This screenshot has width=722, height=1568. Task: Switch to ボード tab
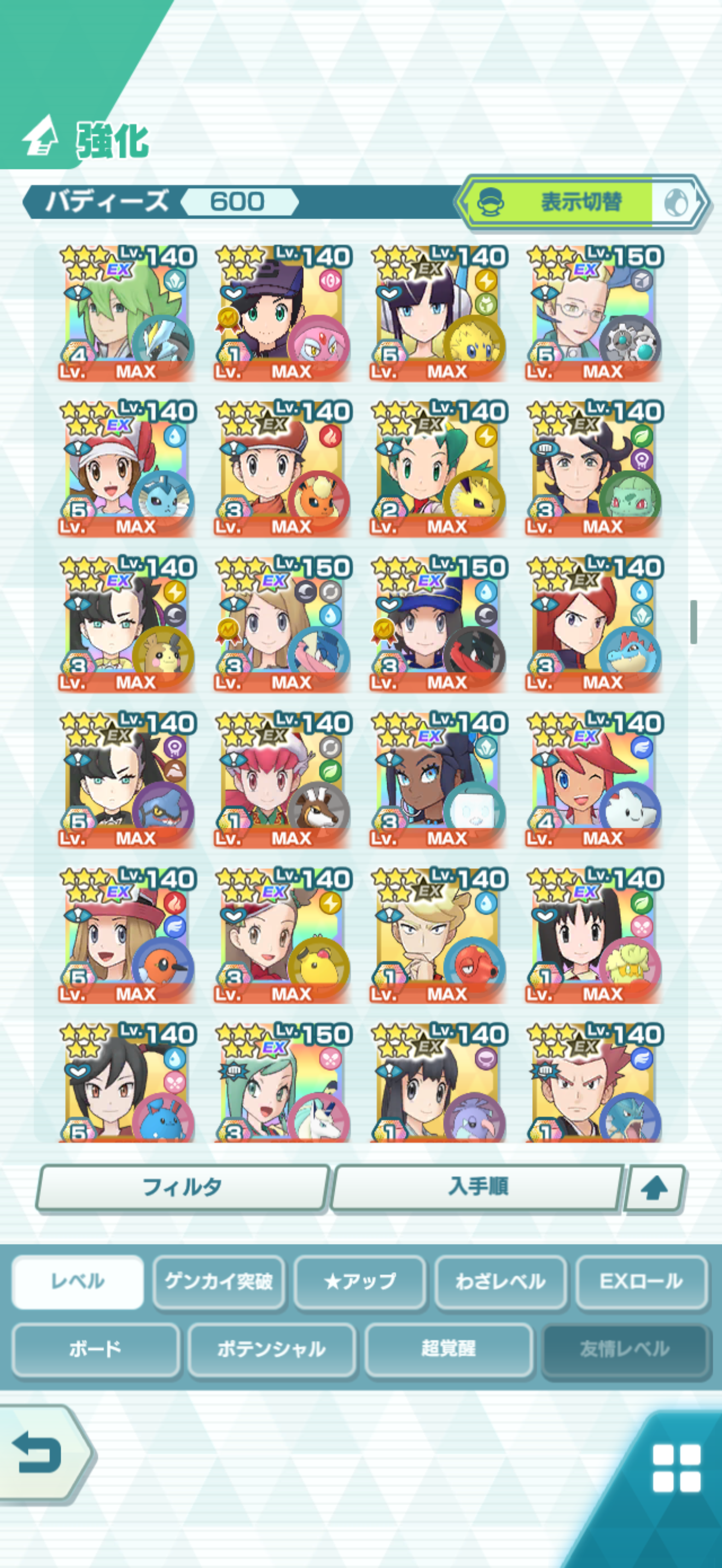pyautogui.click(x=96, y=1349)
